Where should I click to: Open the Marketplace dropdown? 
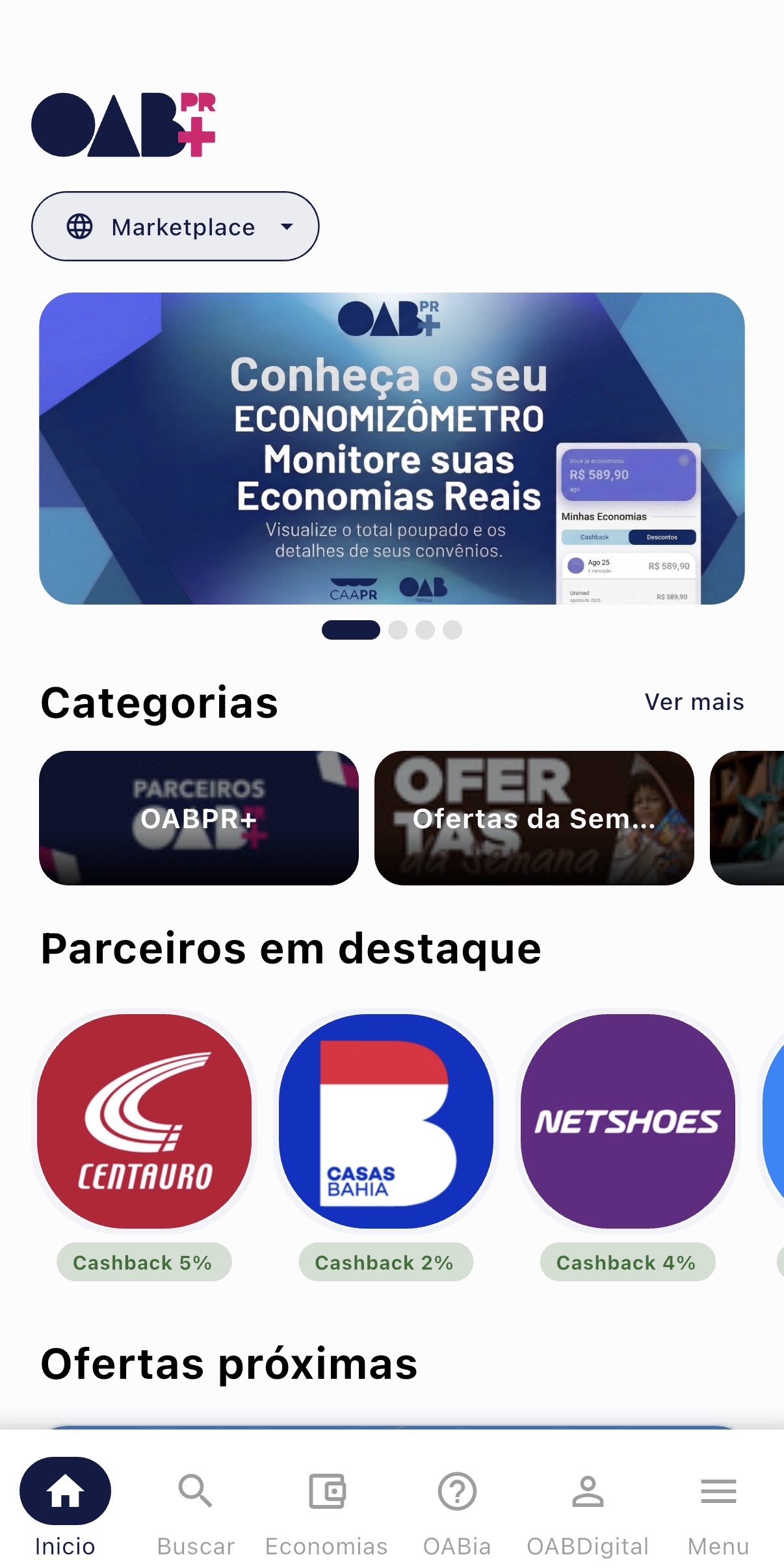click(174, 226)
